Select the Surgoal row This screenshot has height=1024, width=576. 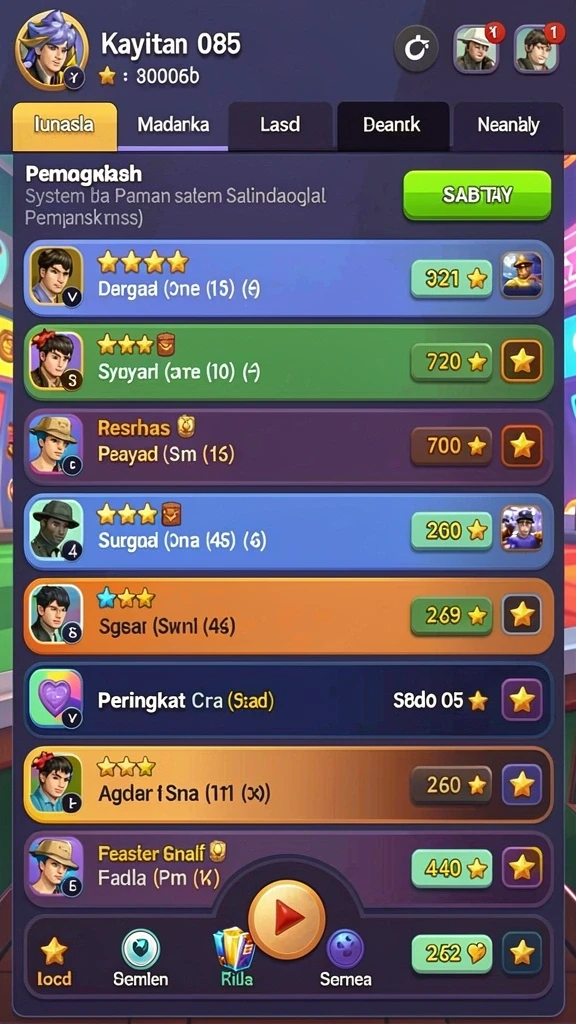pyautogui.click(x=288, y=531)
